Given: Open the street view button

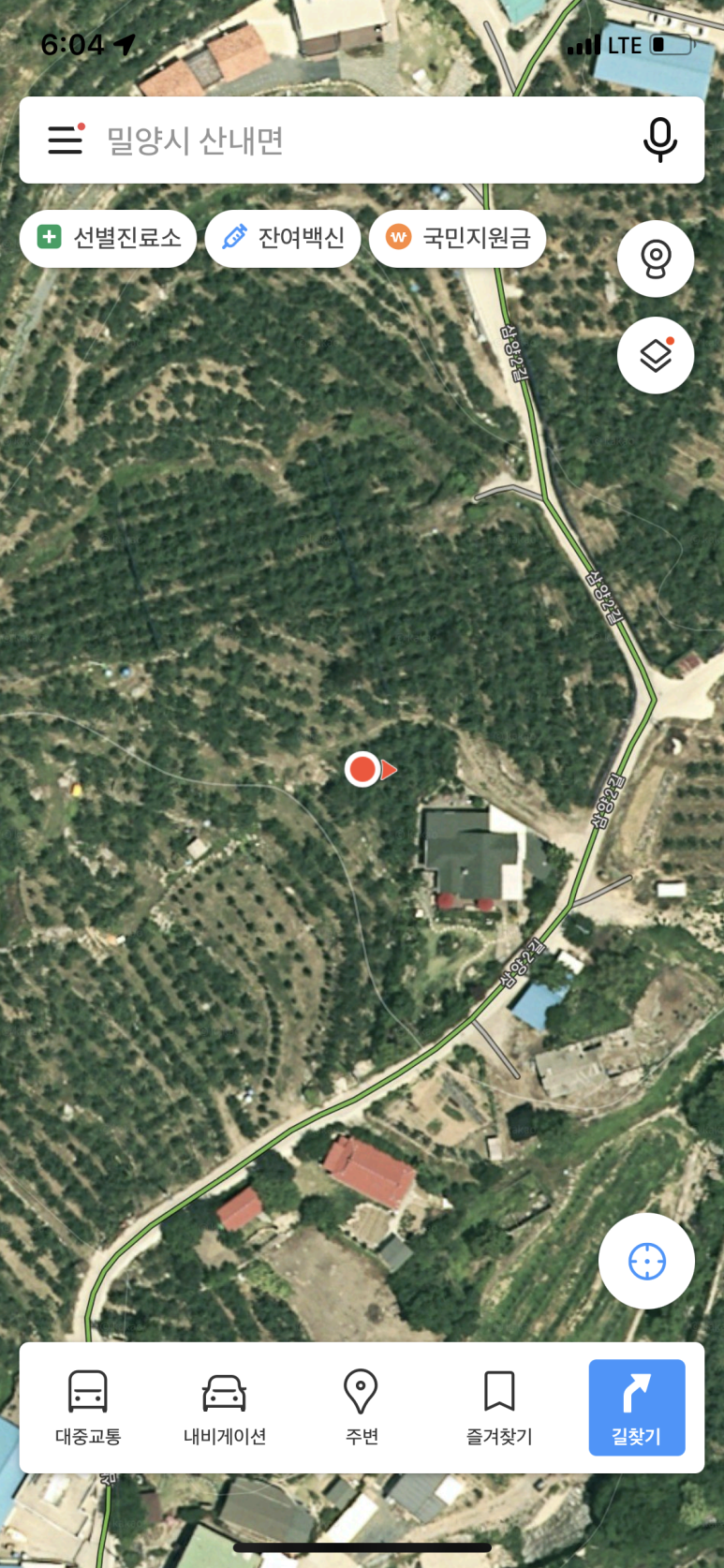Looking at the screenshot, I should coord(655,259).
